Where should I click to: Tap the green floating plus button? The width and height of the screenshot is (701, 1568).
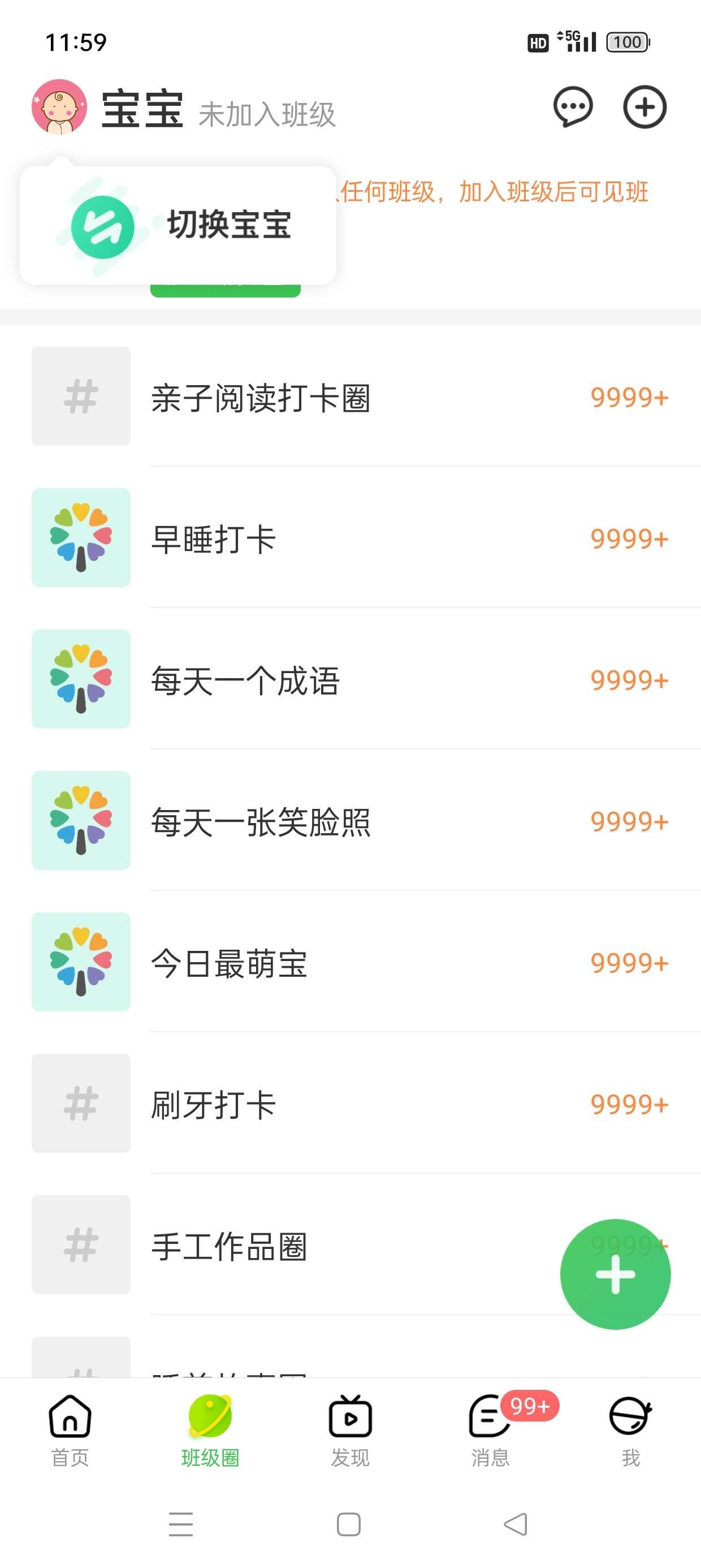616,1273
